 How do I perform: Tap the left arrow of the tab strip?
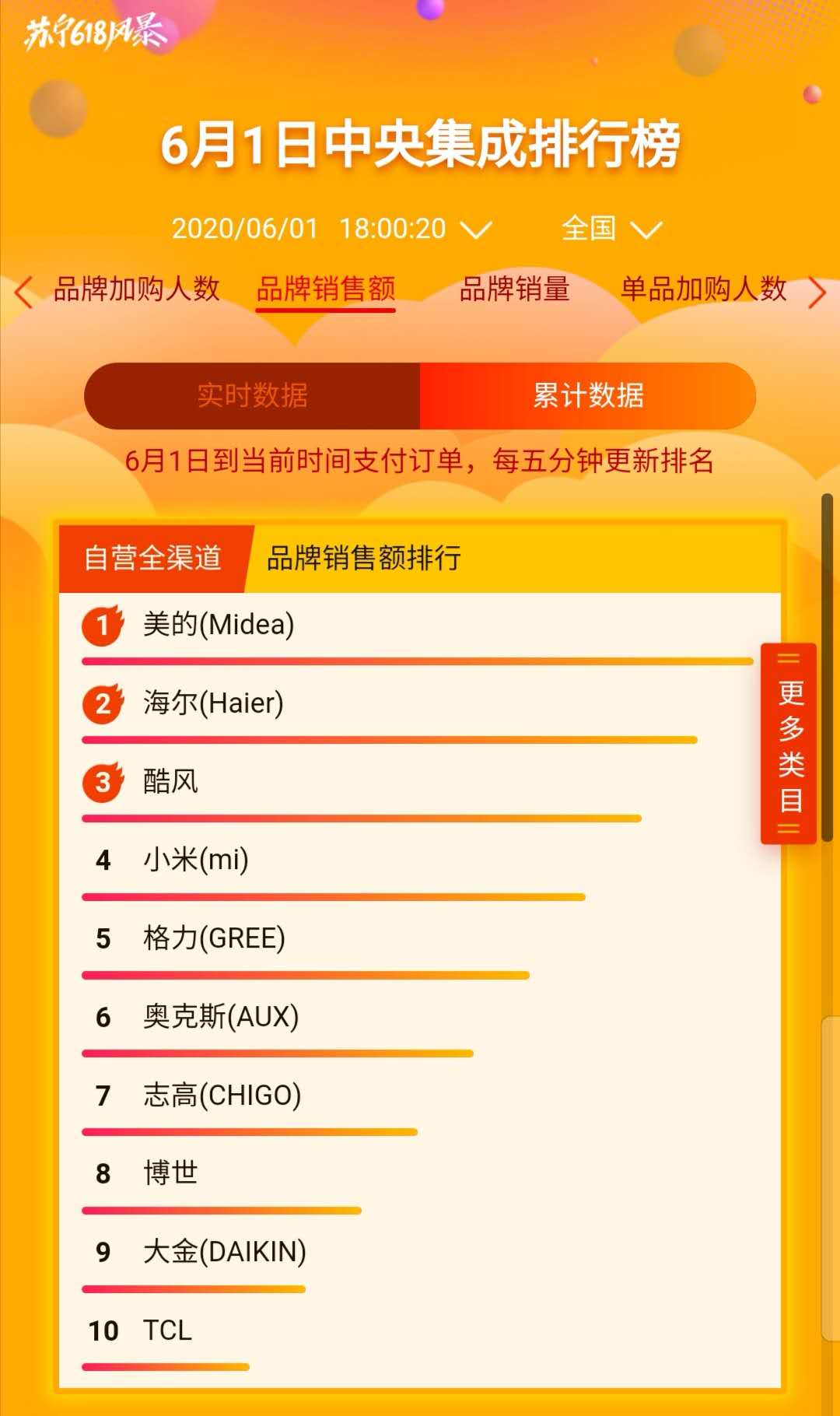[x=23, y=292]
